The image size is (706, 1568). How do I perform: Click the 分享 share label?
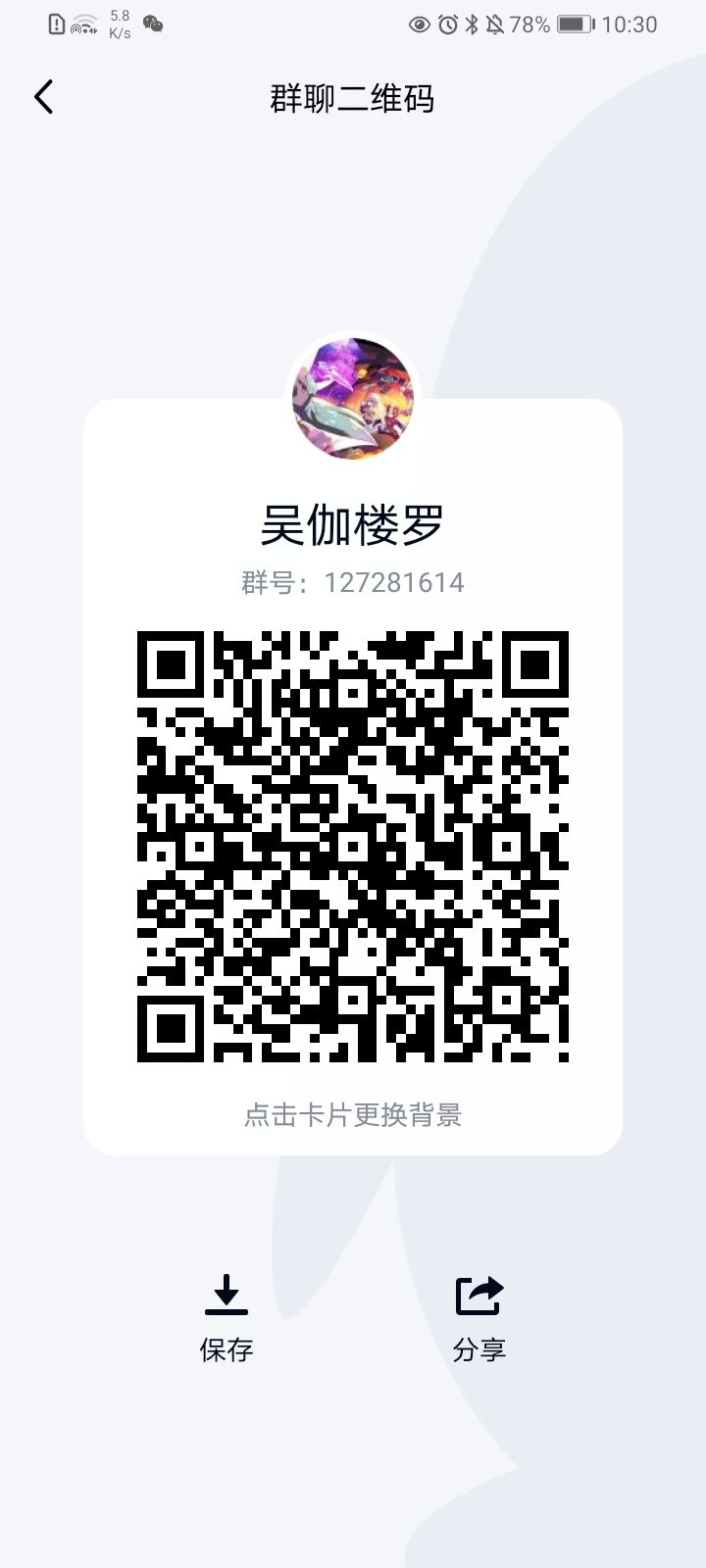(478, 1349)
